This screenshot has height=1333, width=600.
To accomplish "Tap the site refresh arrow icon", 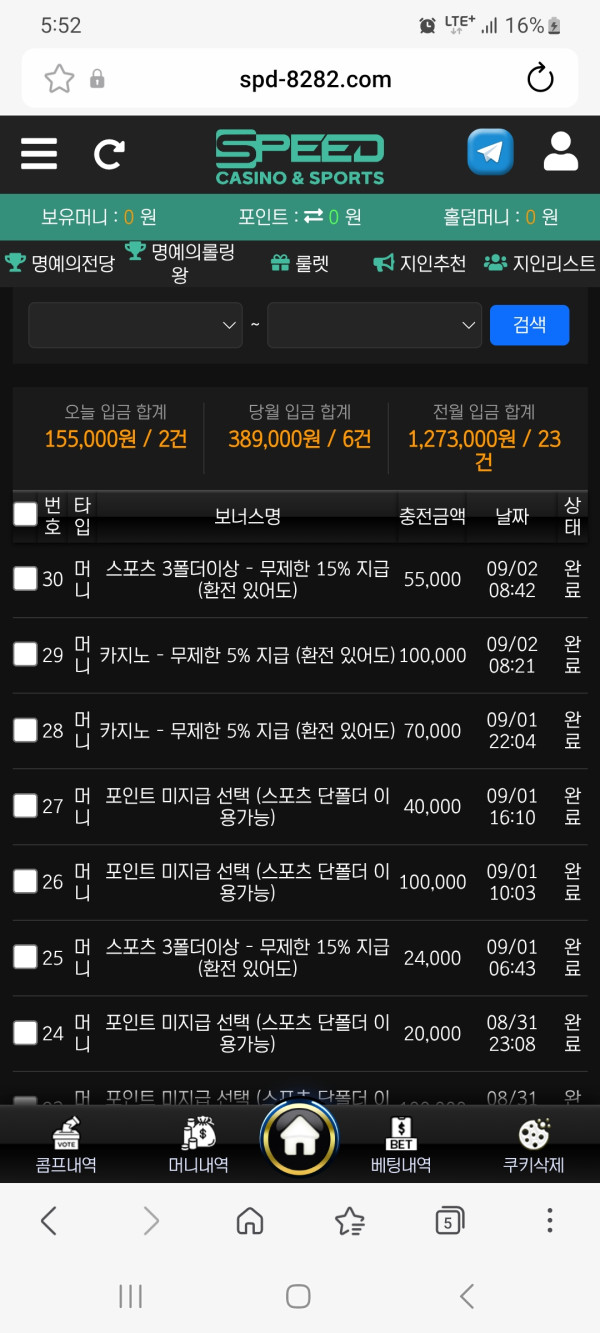I will [109, 154].
